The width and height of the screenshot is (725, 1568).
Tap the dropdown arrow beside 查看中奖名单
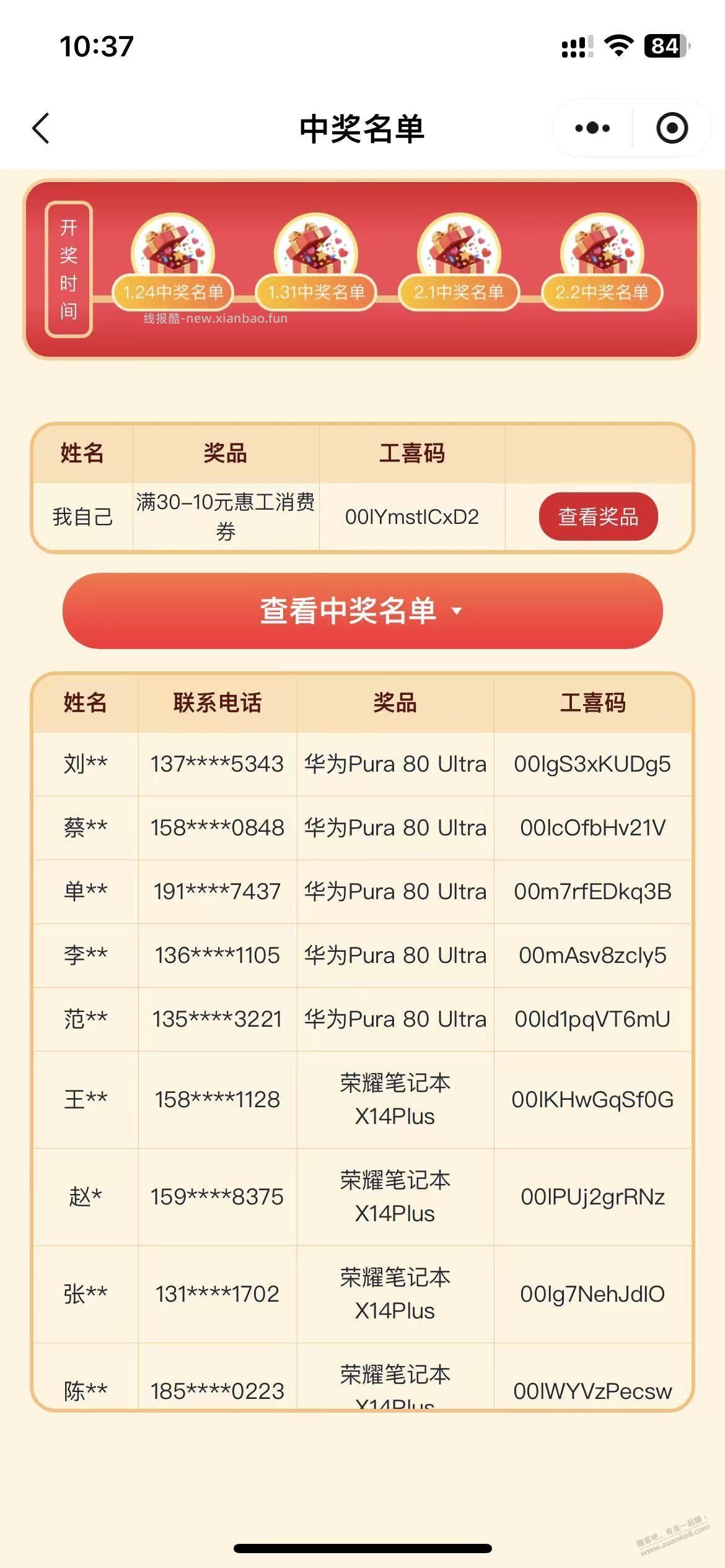(x=459, y=612)
